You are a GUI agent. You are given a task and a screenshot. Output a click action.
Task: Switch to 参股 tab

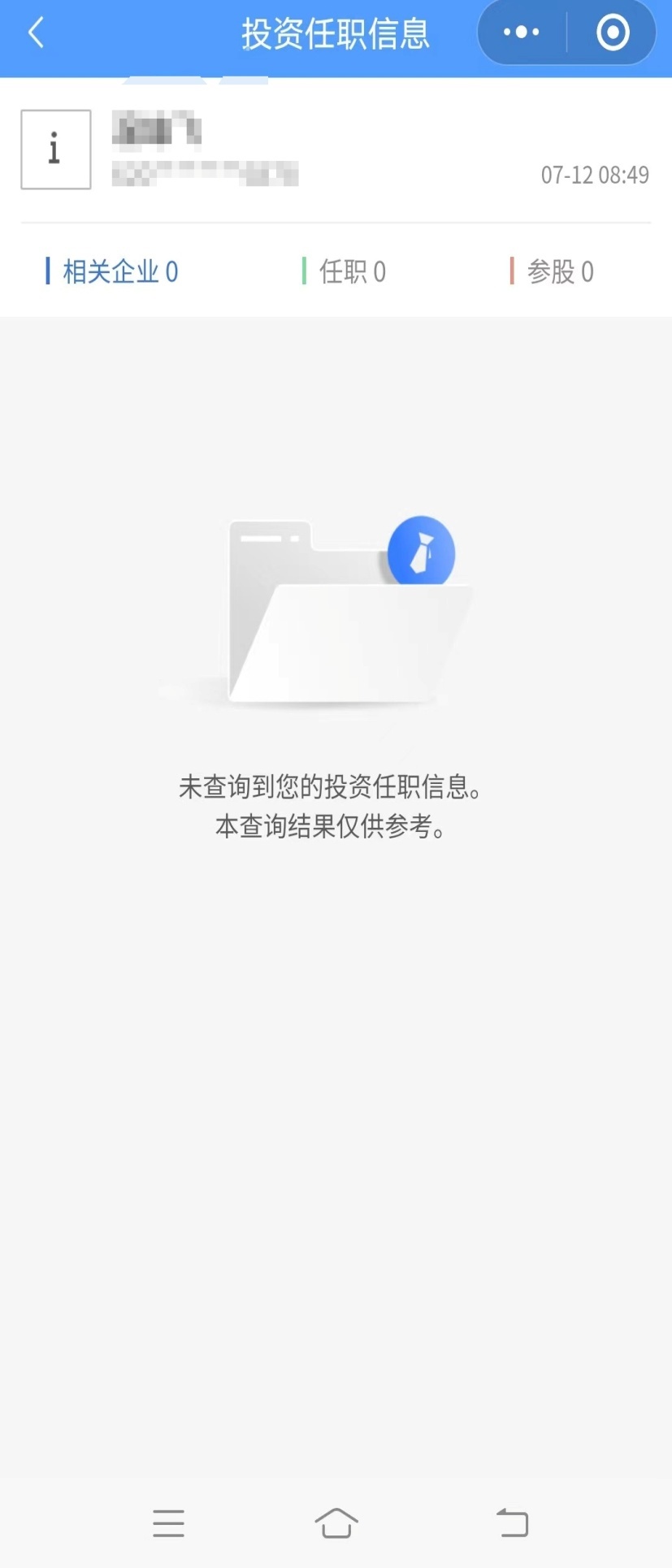click(554, 271)
